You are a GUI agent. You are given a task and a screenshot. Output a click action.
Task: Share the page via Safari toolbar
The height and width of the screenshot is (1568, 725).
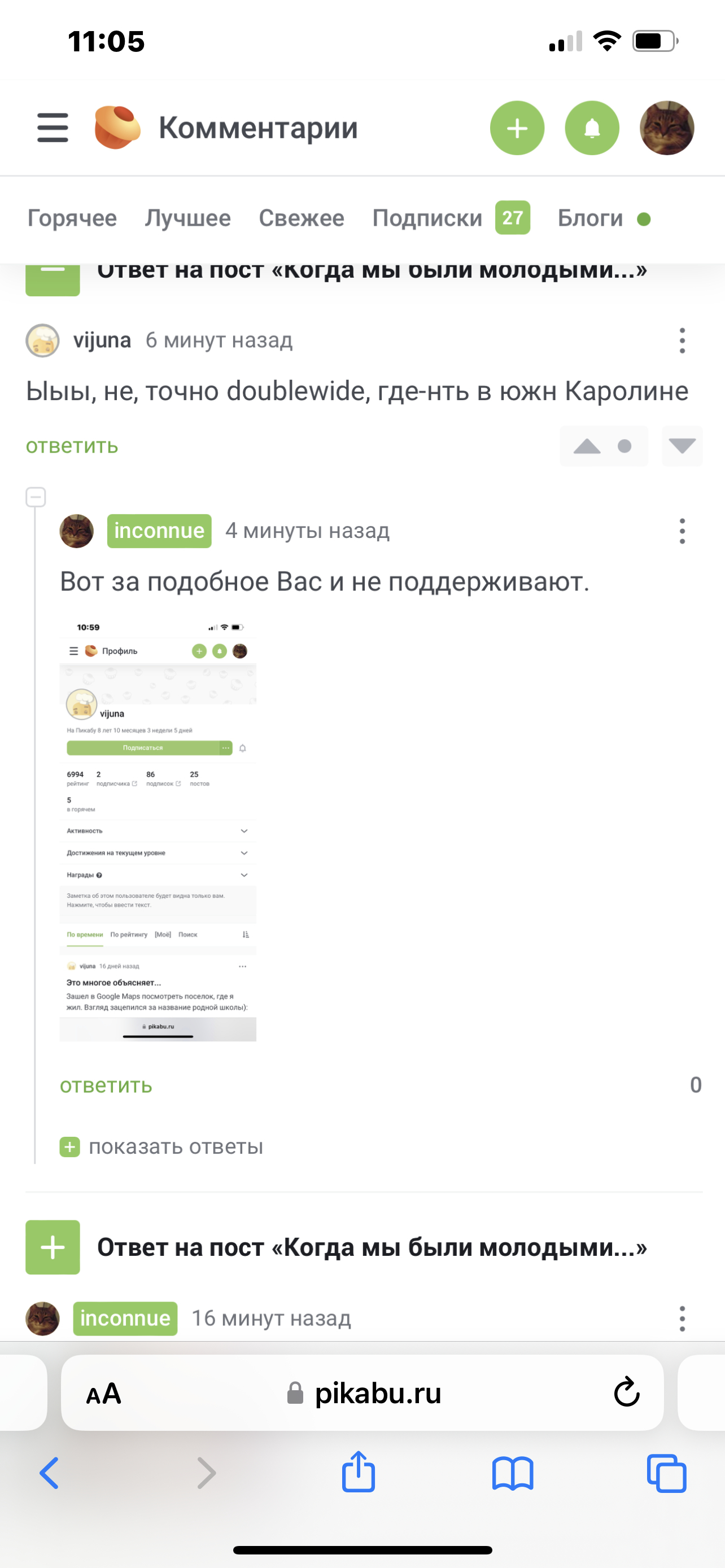click(358, 1473)
